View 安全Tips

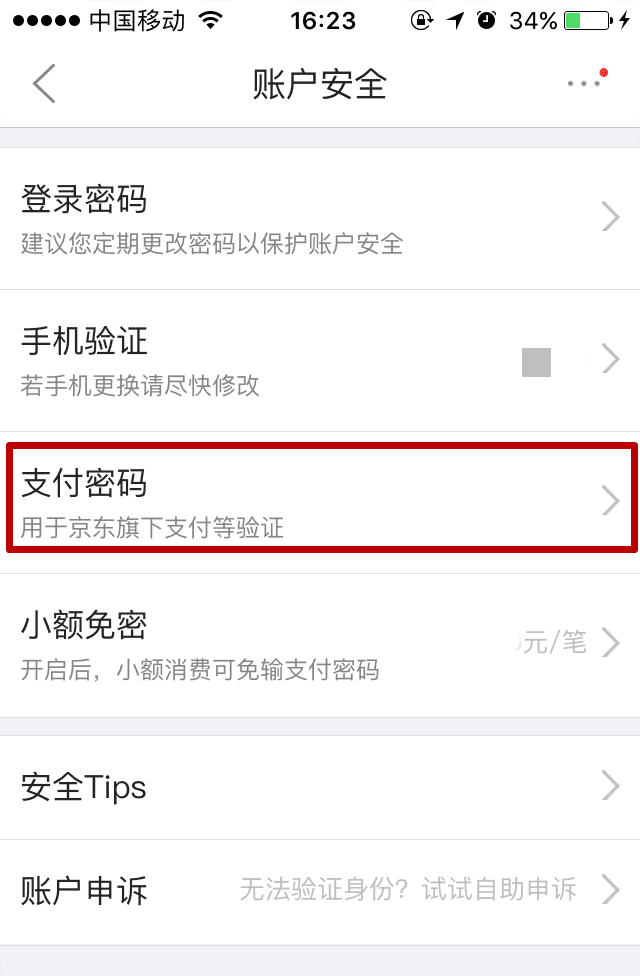[x=320, y=787]
